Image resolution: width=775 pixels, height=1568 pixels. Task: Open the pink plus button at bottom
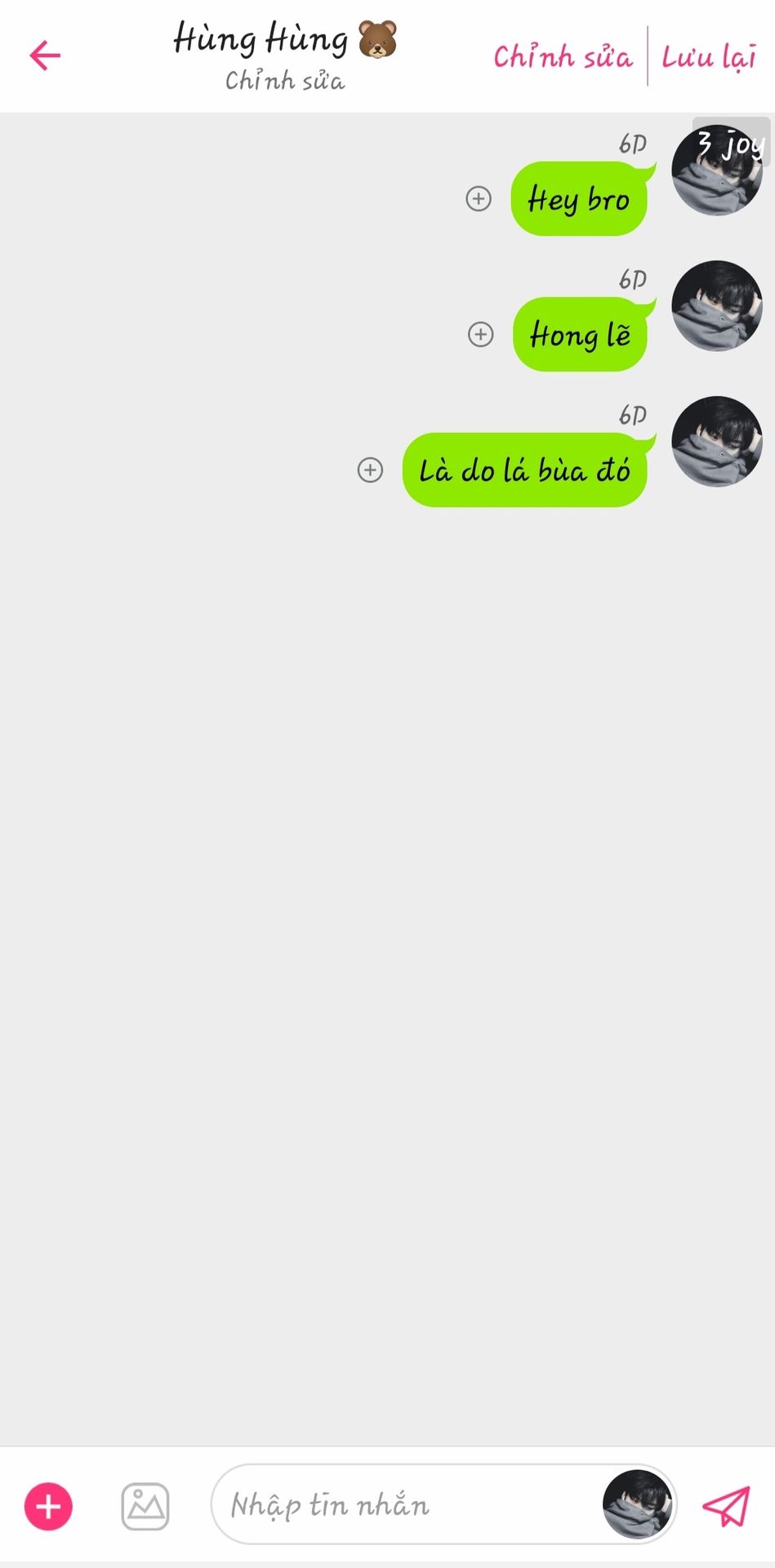point(48,1506)
